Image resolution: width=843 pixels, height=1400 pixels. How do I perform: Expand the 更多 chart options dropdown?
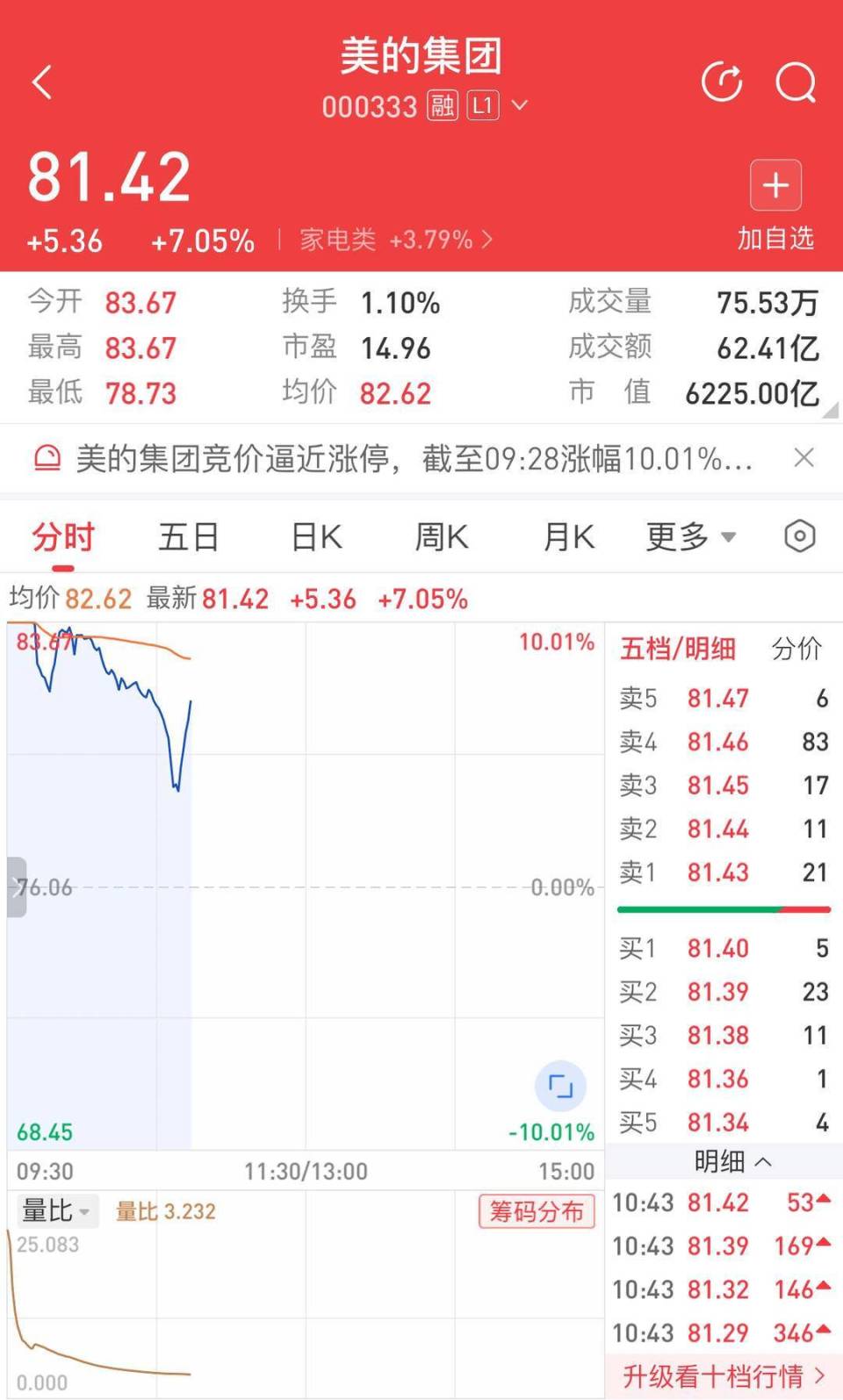691,536
